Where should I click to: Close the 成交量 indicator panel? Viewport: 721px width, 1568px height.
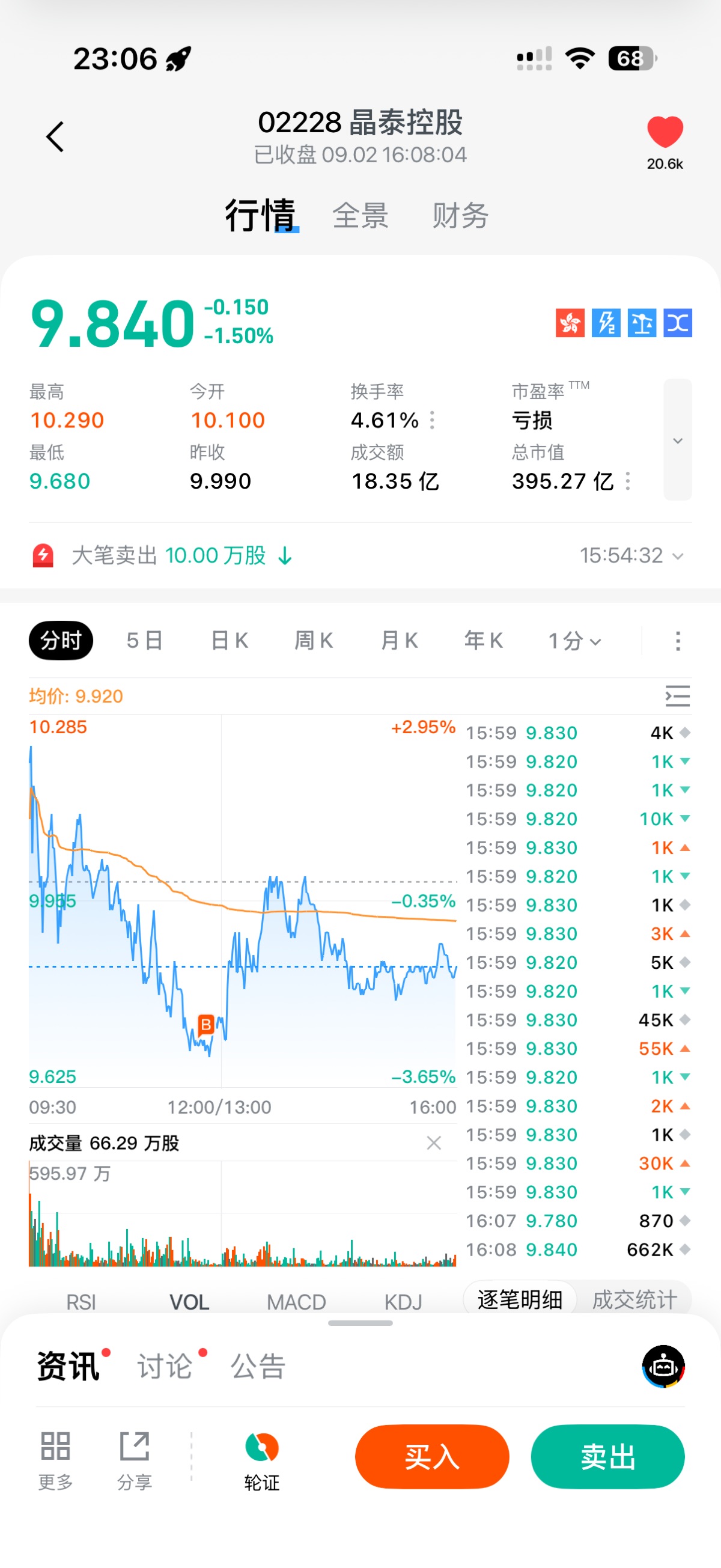click(434, 1143)
